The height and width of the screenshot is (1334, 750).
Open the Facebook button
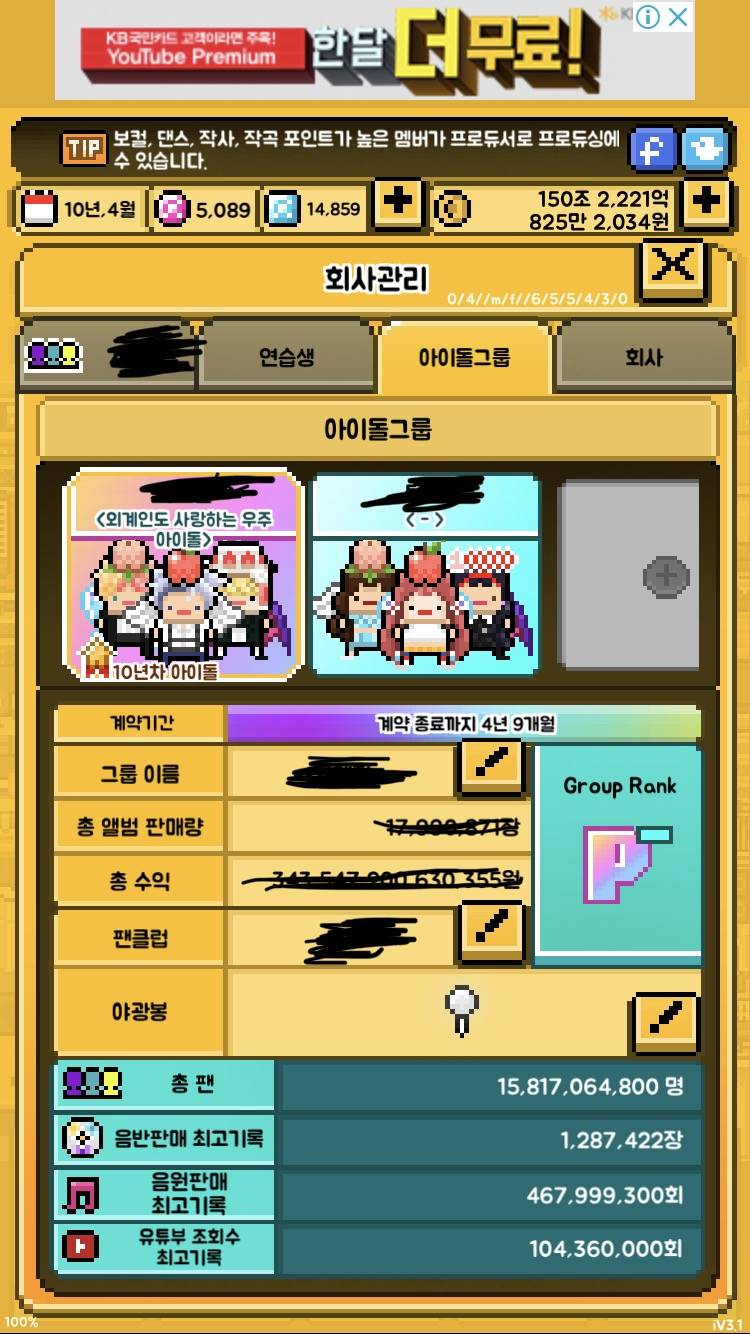(653, 150)
